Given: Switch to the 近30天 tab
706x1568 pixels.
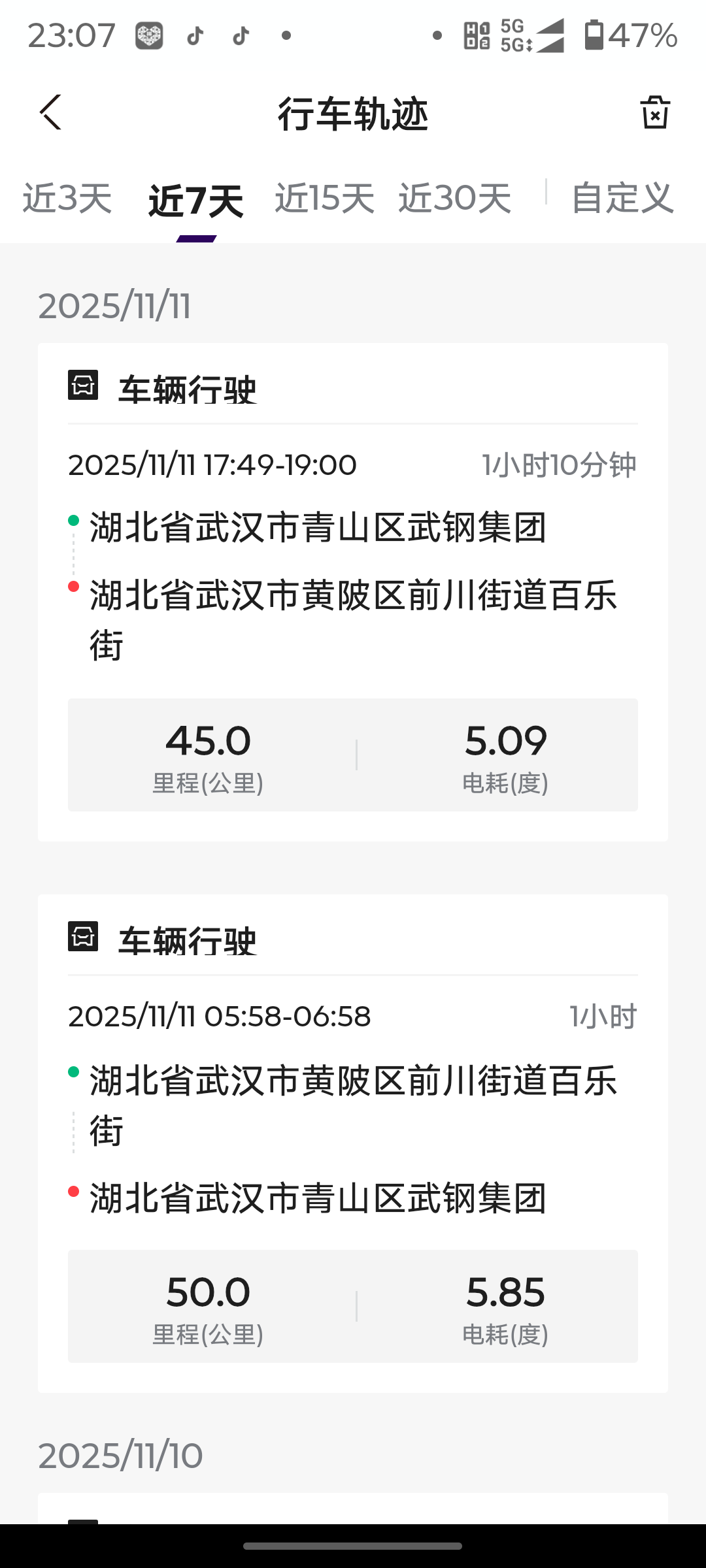Looking at the screenshot, I should (454, 197).
